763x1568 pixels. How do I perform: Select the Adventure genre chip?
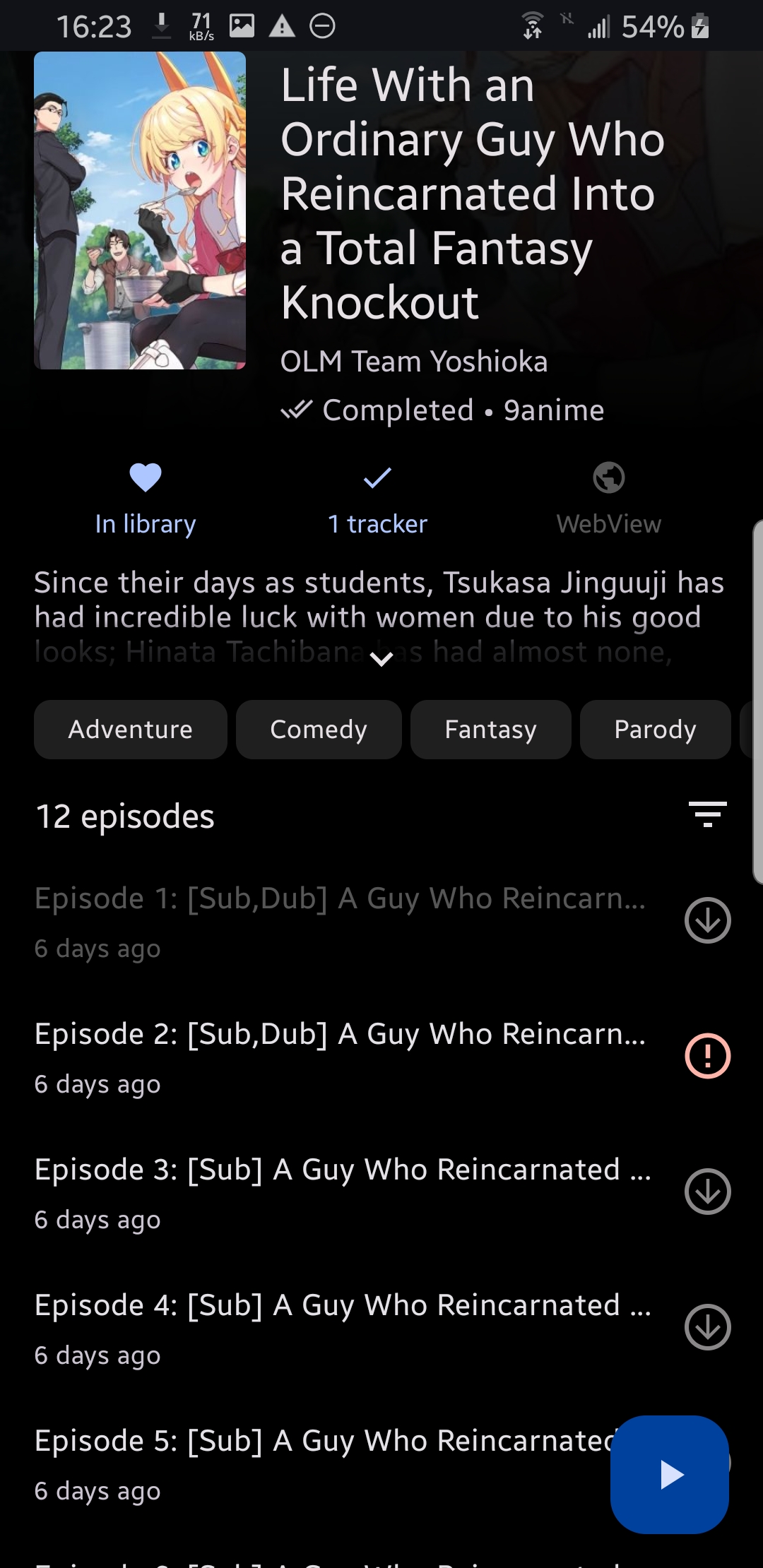(131, 730)
